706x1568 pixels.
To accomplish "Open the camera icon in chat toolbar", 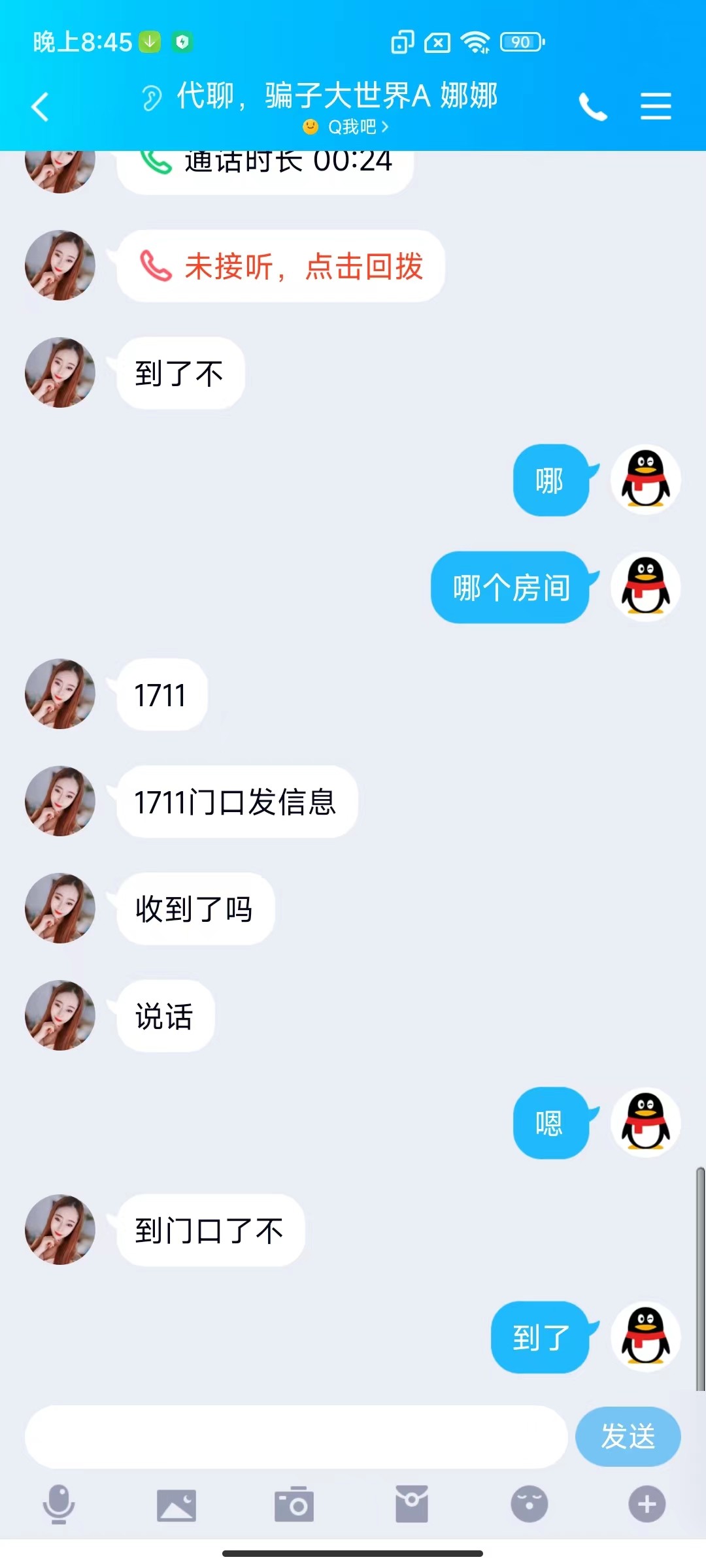I will click(294, 1505).
